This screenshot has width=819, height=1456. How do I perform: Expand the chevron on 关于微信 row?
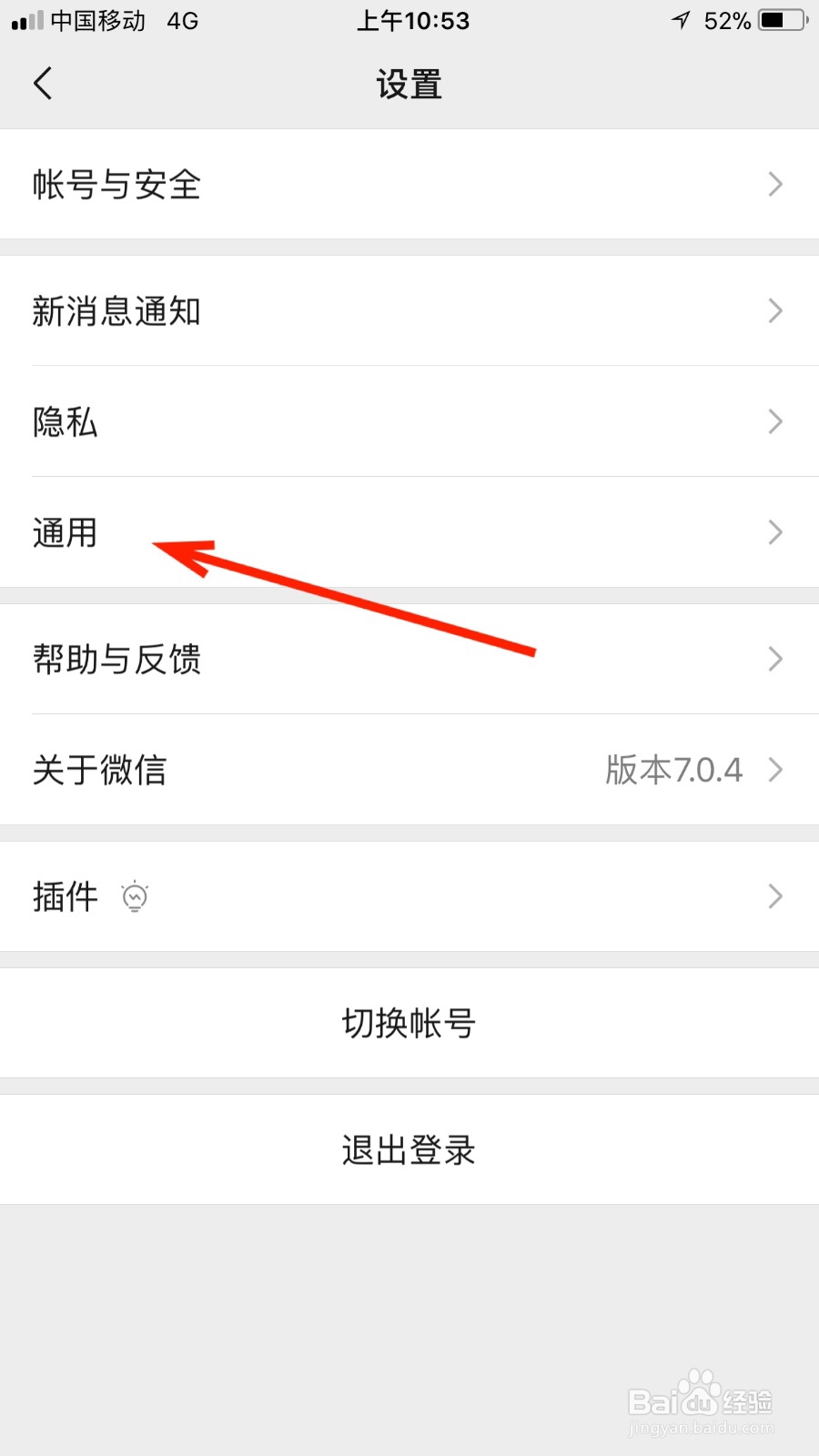coord(774,770)
